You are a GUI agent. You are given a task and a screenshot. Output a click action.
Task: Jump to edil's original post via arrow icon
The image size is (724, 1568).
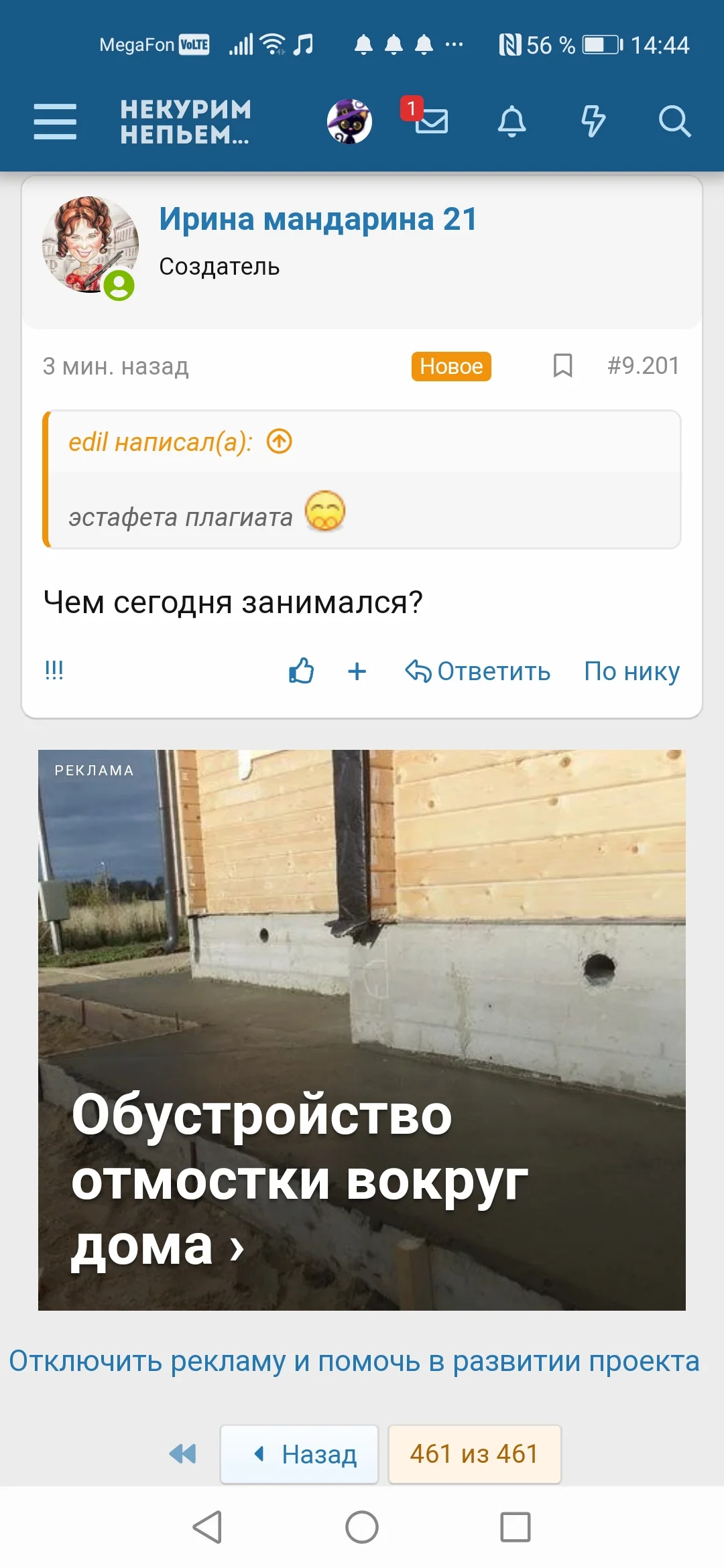point(280,441)
